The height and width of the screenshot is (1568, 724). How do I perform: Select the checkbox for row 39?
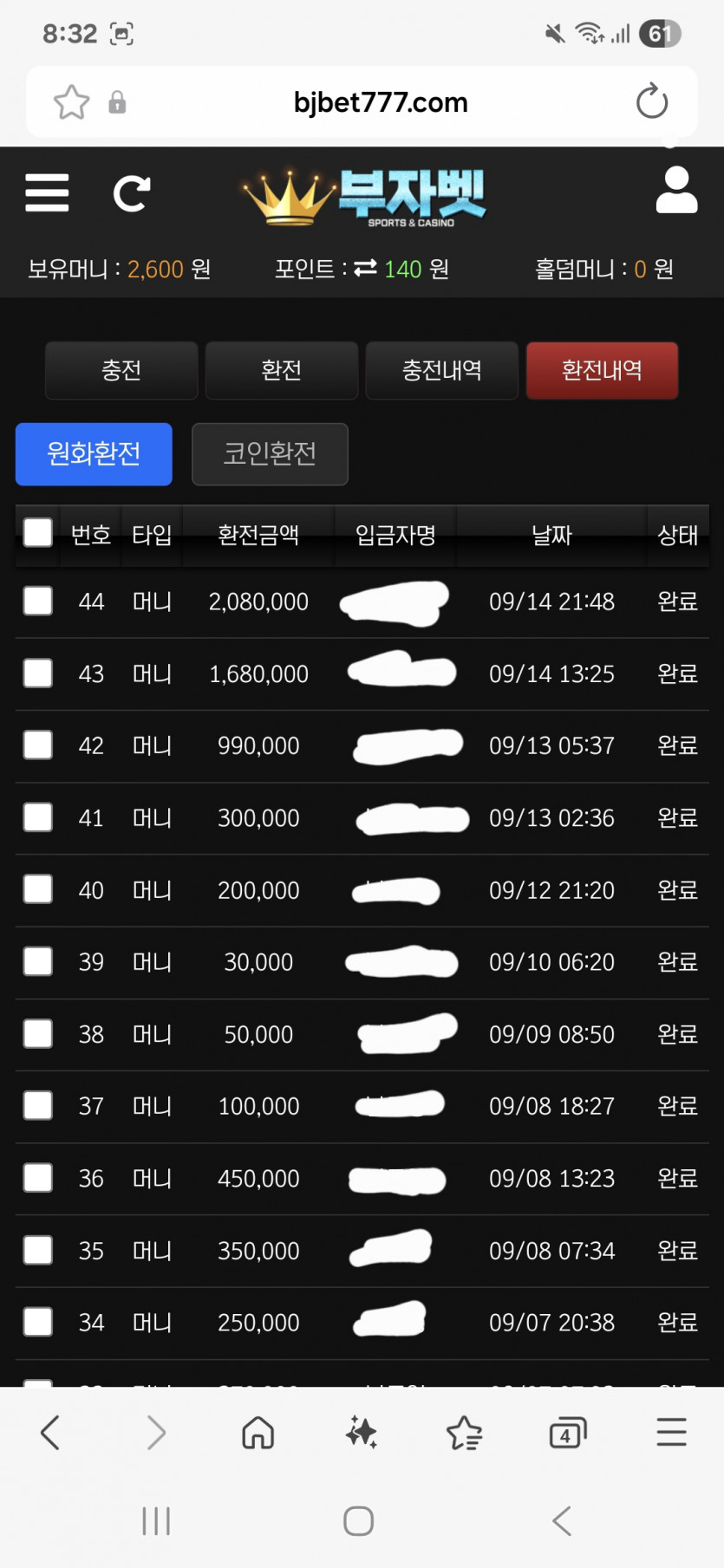(37, 961)
